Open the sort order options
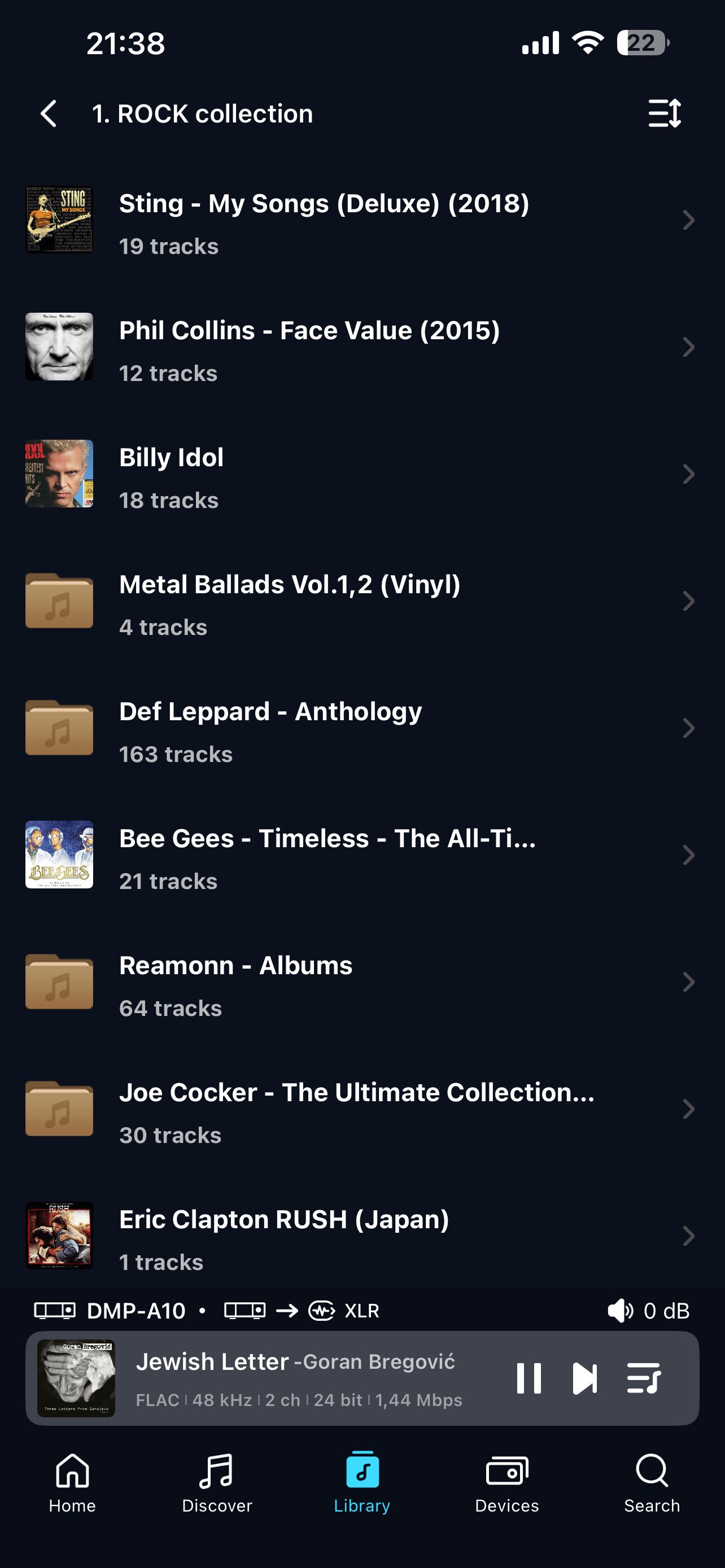This screenshot has width=725, height=1568. click(x=664, y=114)
